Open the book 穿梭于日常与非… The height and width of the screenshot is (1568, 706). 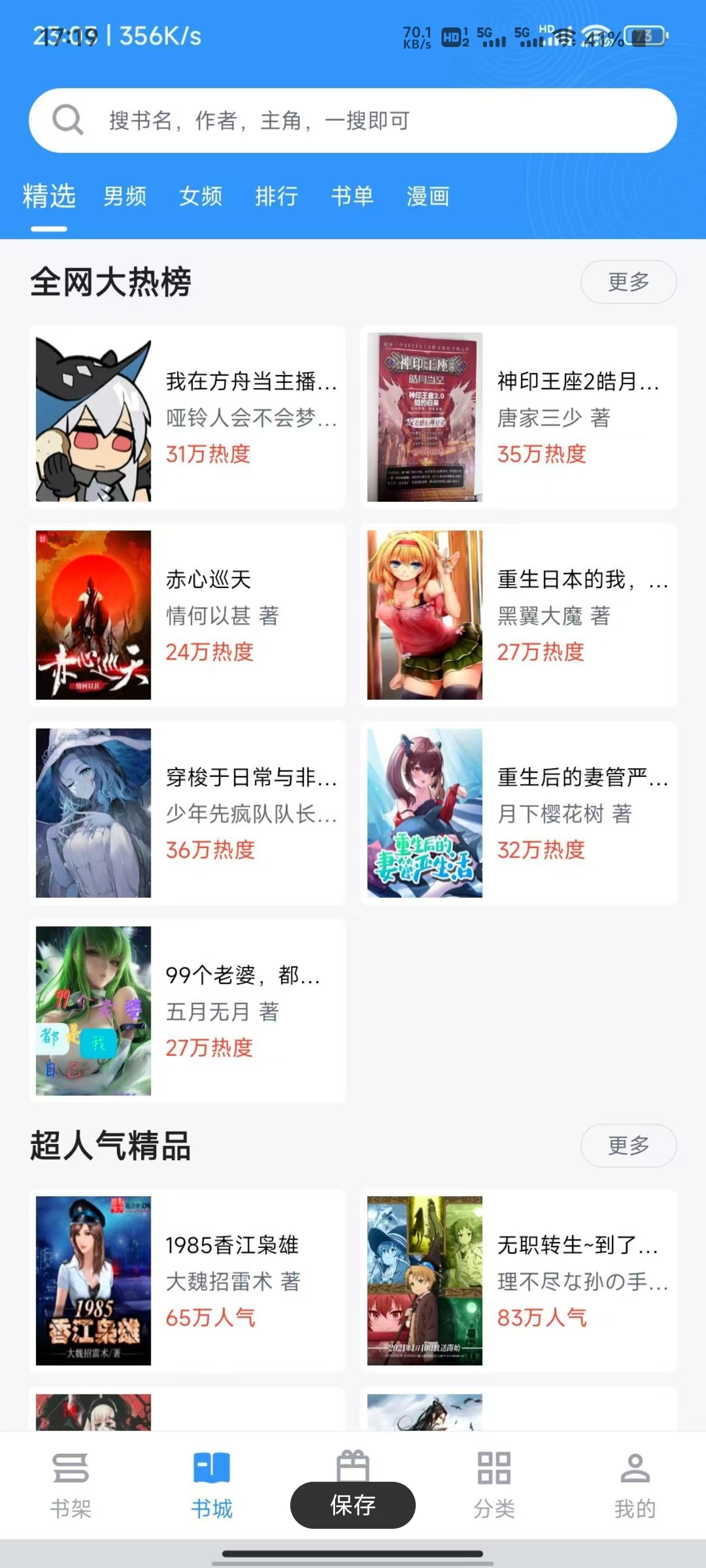[187, 813]
